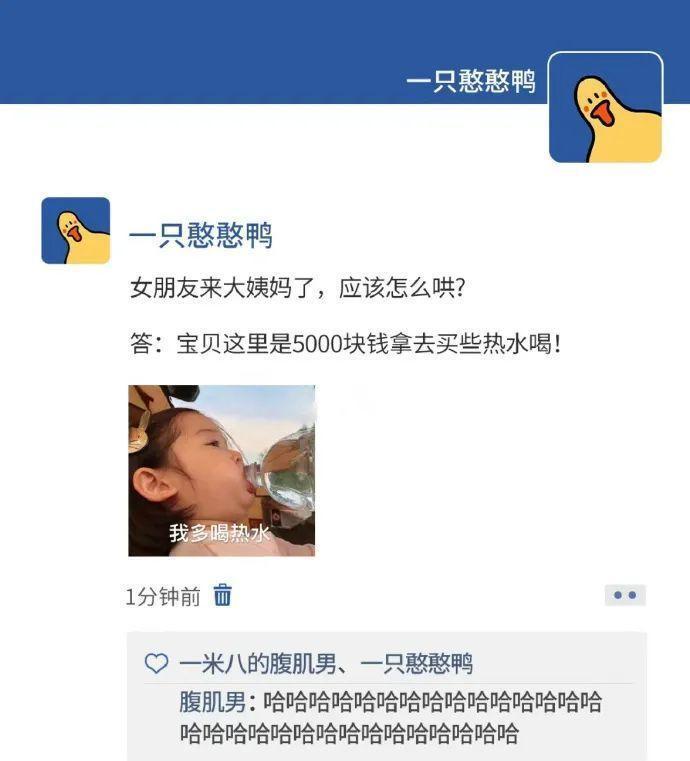Delete this post with the trash icon
This screenshot has width=690, height=761.
tap(223, 596)
